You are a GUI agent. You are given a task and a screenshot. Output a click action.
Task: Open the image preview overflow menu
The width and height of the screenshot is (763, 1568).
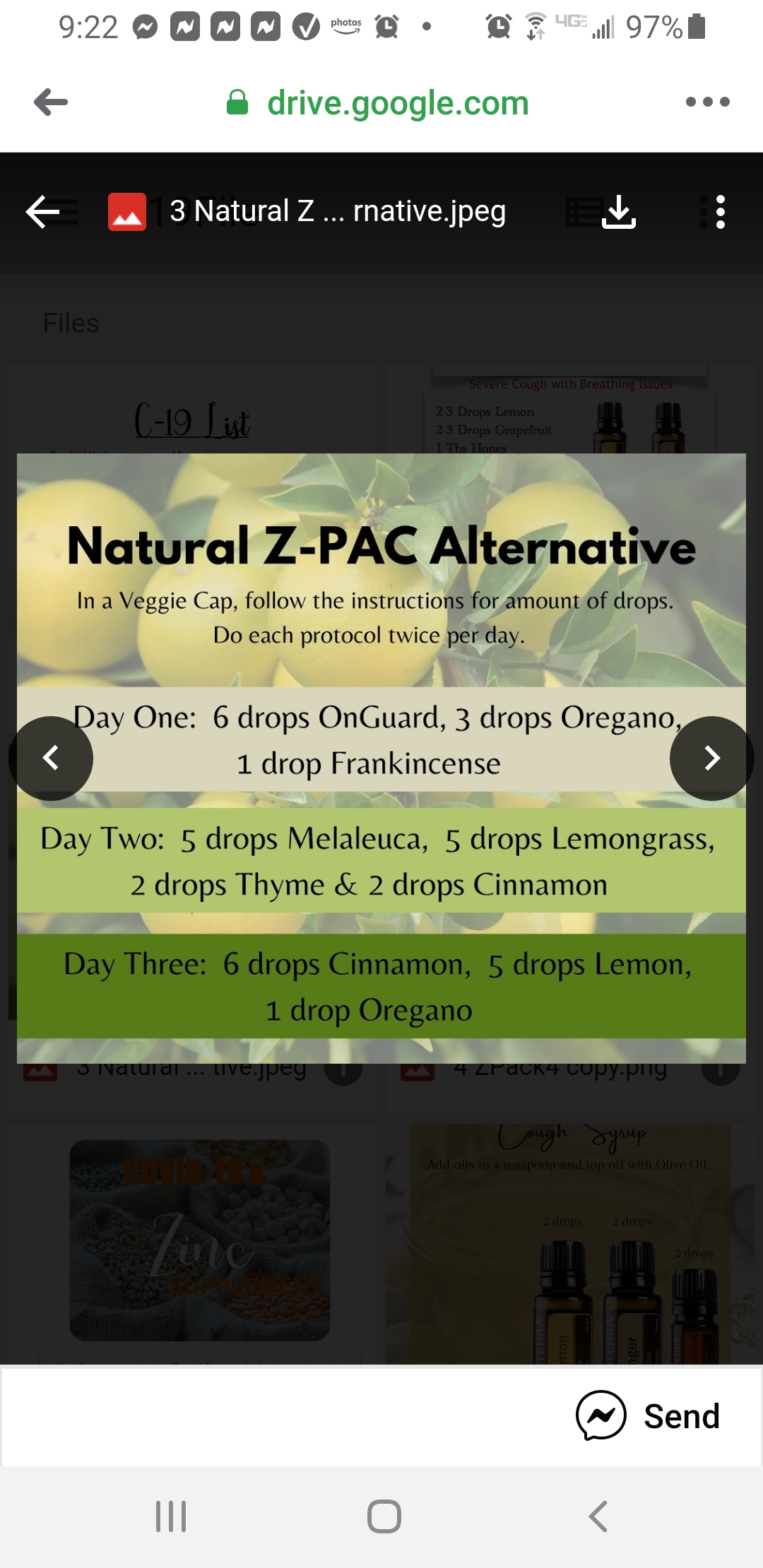click(x=720, y=212)
